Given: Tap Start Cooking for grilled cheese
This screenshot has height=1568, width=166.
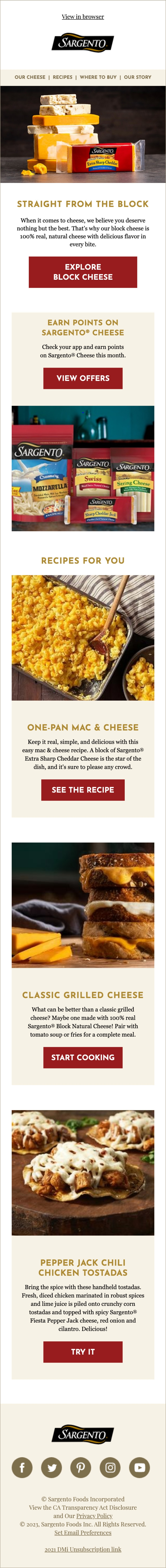Looking at the screenshot, I should (83, 1057).
